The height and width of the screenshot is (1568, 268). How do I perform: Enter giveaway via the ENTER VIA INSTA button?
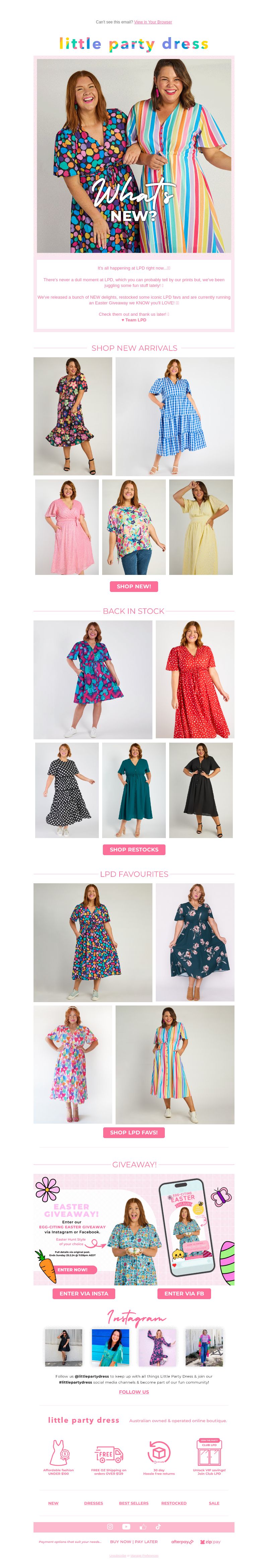tap(83, 1293)
